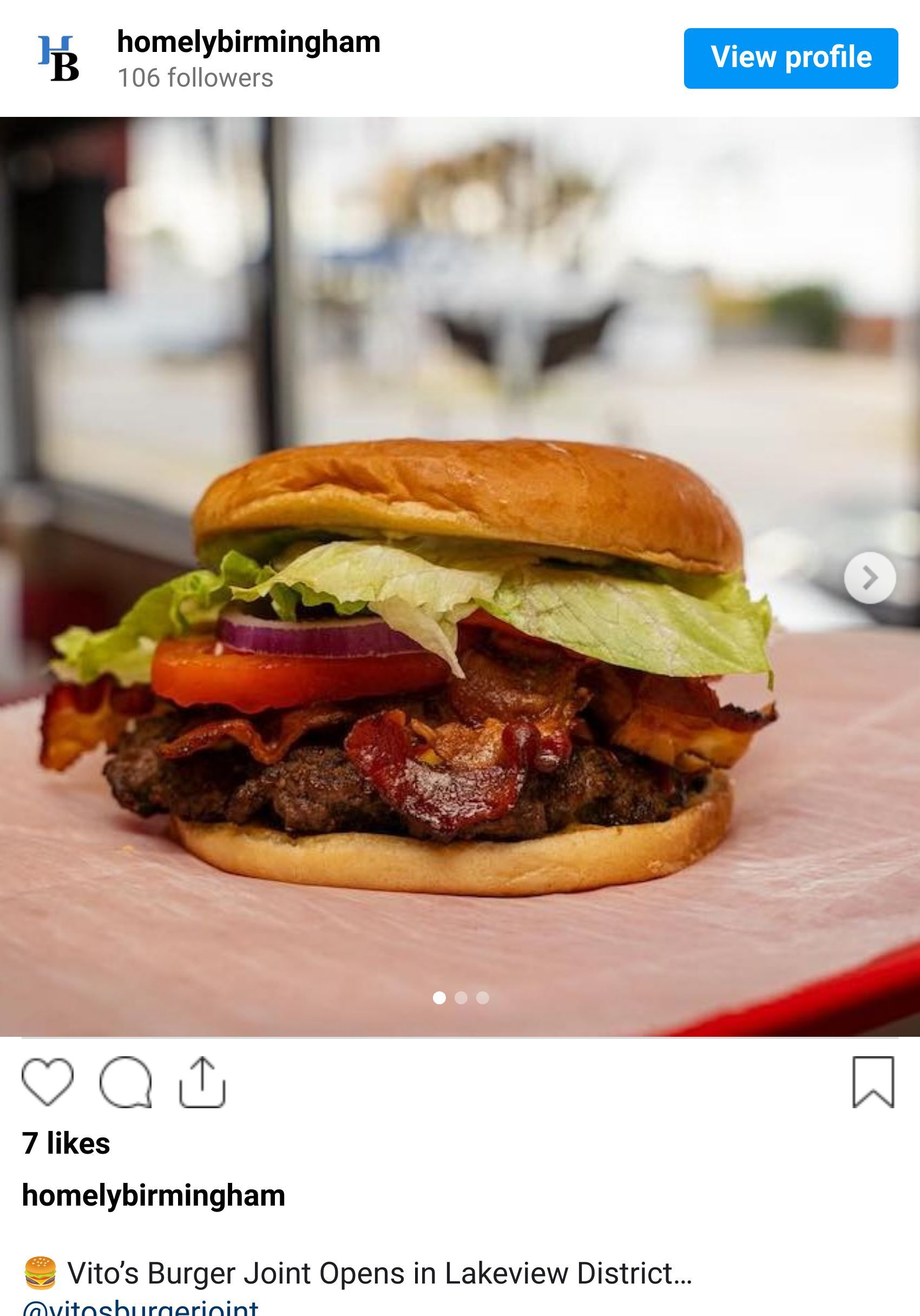This screenshot has width=920, height=1316.
Task: Bookmark the Vito's Burger Joint post
Action: pos(873,1082)
